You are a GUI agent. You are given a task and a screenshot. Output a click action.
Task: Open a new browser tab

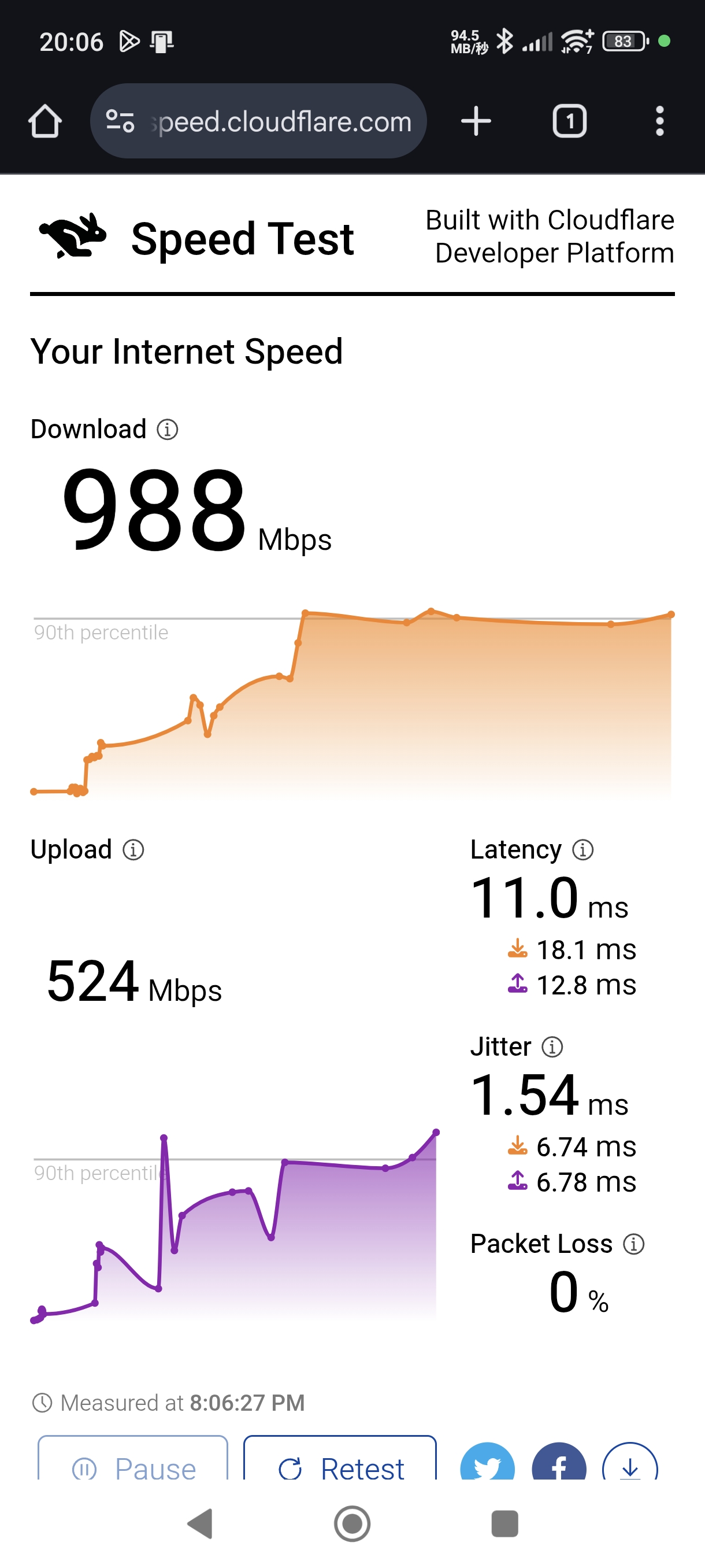click(x=476, y=121)
